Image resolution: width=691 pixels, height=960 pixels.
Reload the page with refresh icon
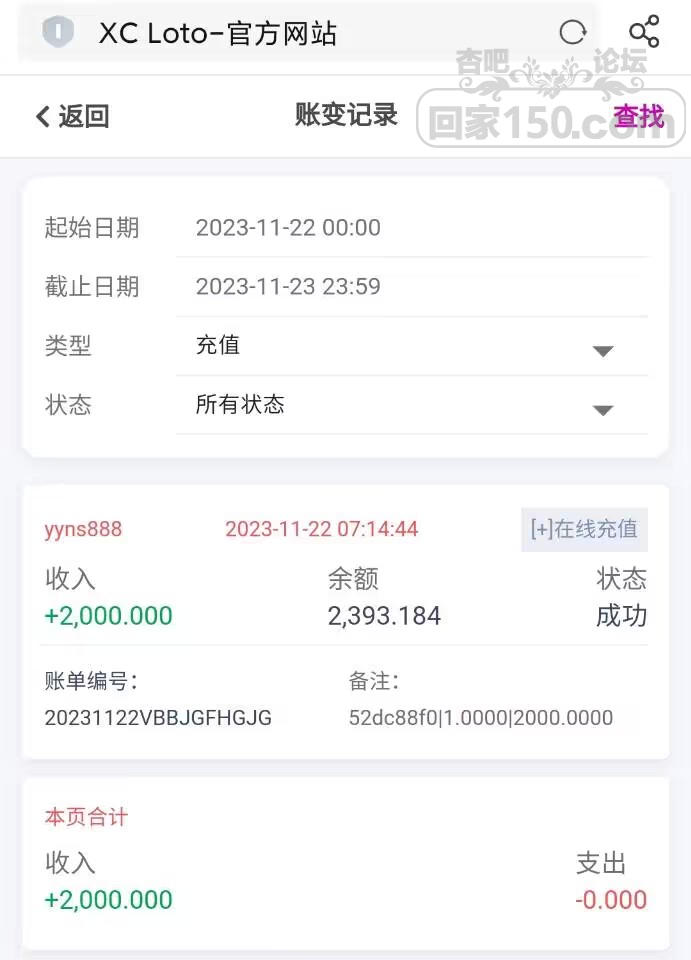point(572,33)
